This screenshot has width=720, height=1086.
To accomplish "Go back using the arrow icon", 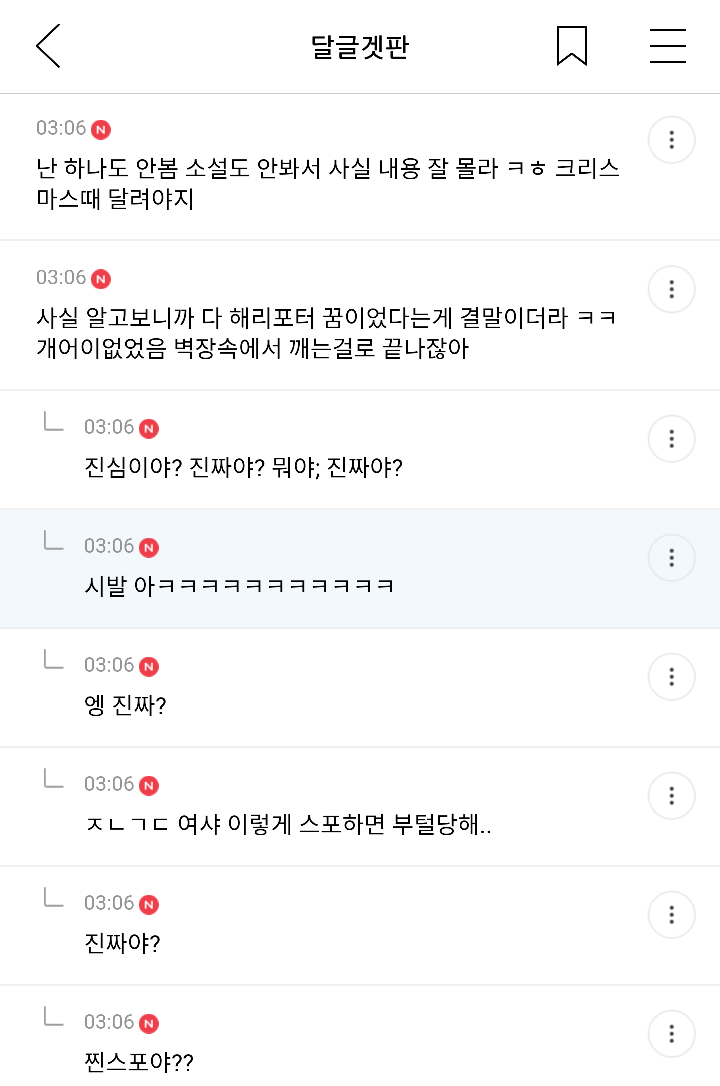I will pyautogui.click(x=48, y=47).
